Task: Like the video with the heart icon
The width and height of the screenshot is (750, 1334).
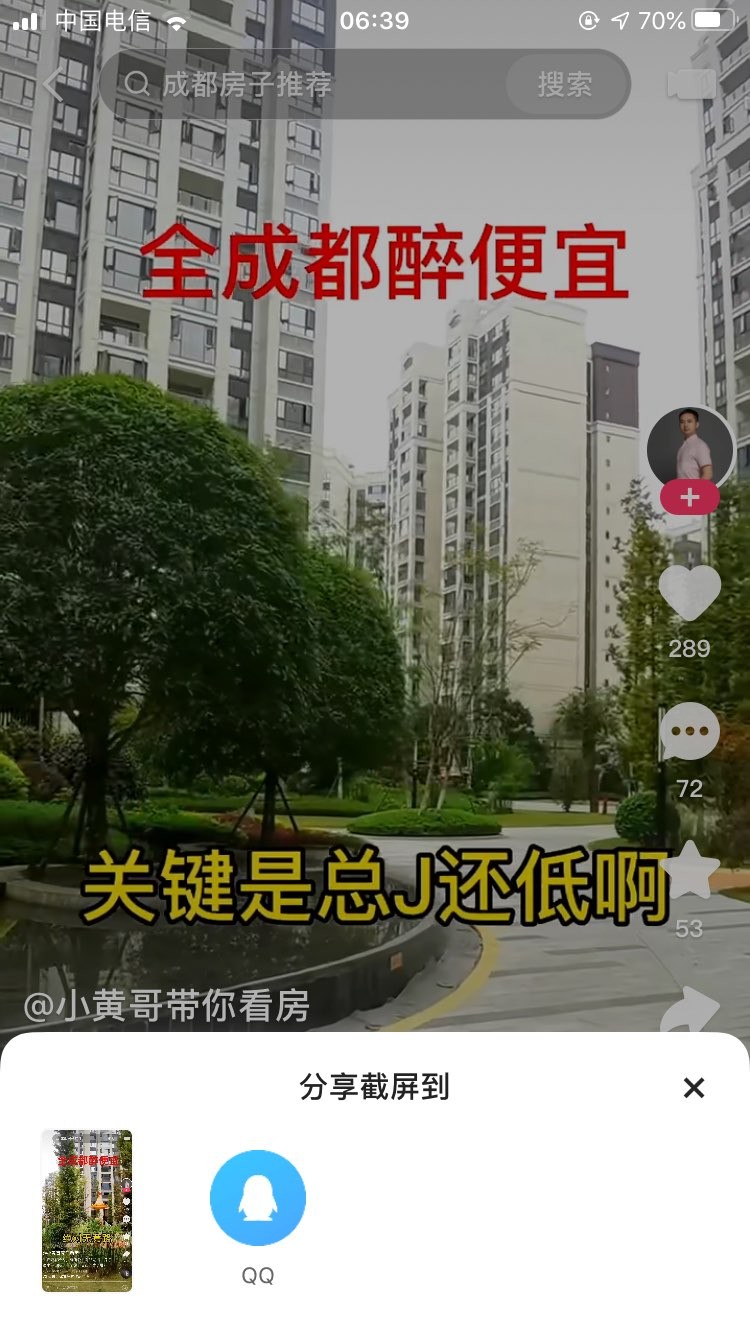Action: (689, 594)
